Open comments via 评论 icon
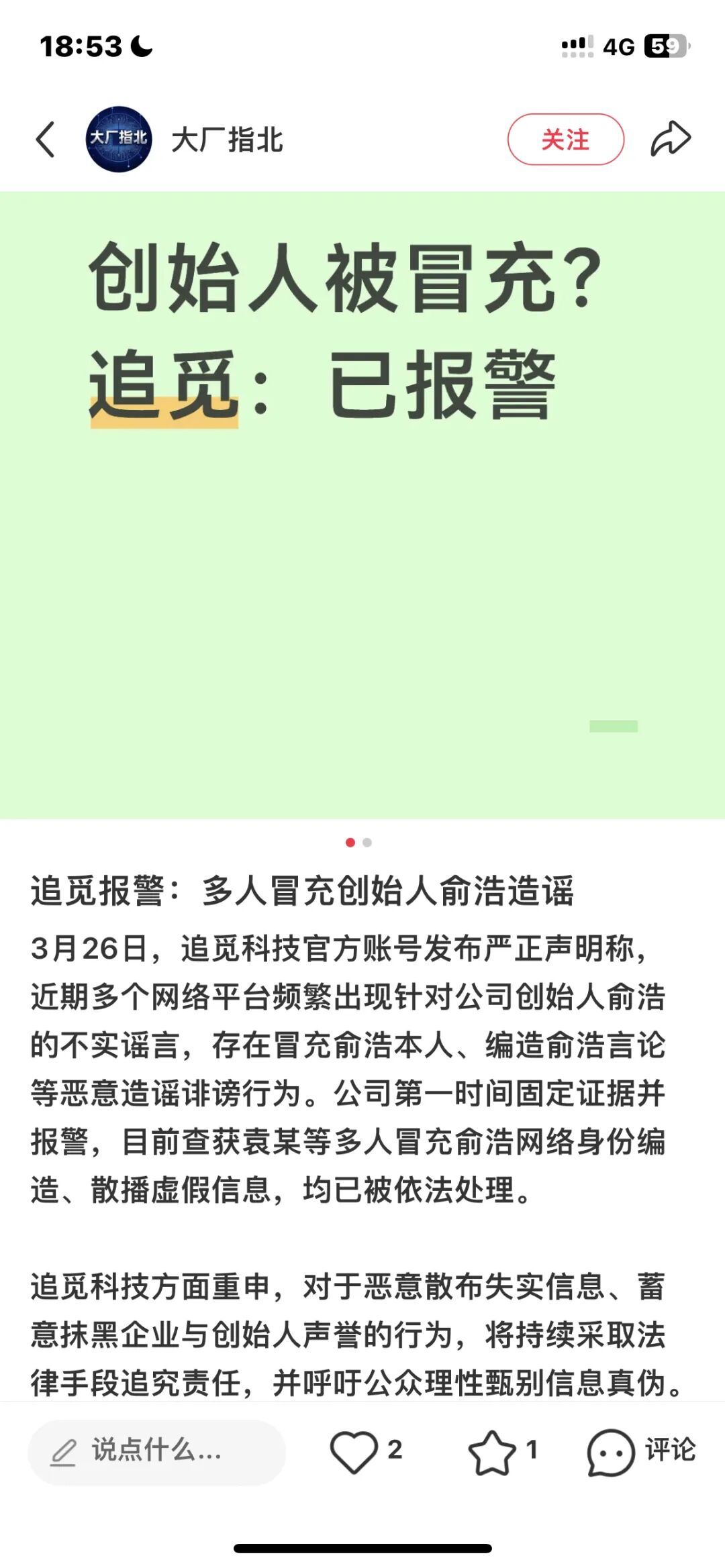This screenshot has height=1568, width=725. [611, 1451]
